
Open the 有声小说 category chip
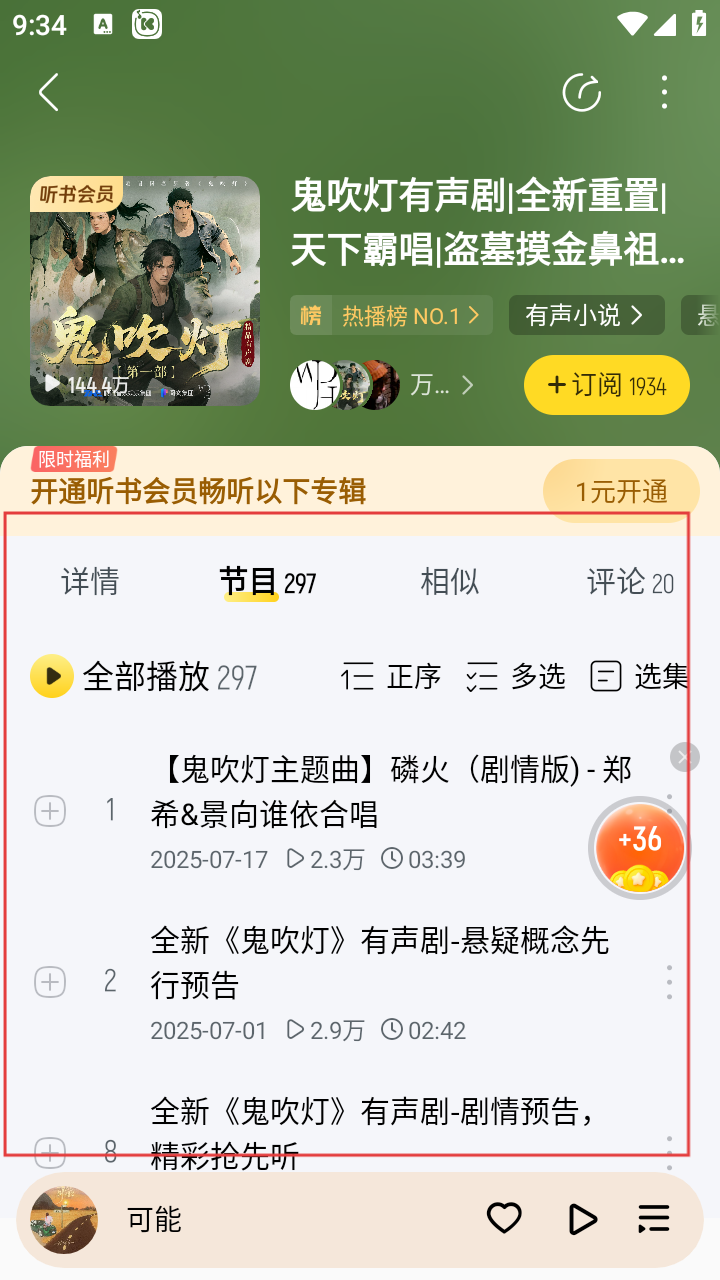586,316
